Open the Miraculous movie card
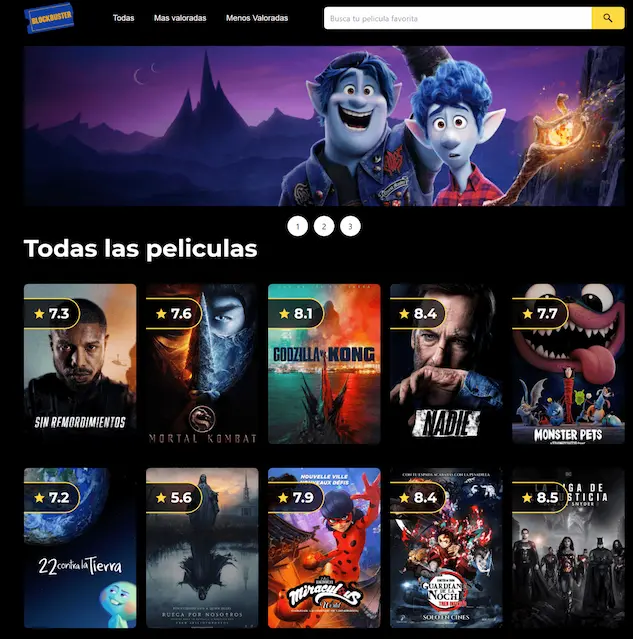The width and height of the screenshot is (633, 639). point(324,548)
